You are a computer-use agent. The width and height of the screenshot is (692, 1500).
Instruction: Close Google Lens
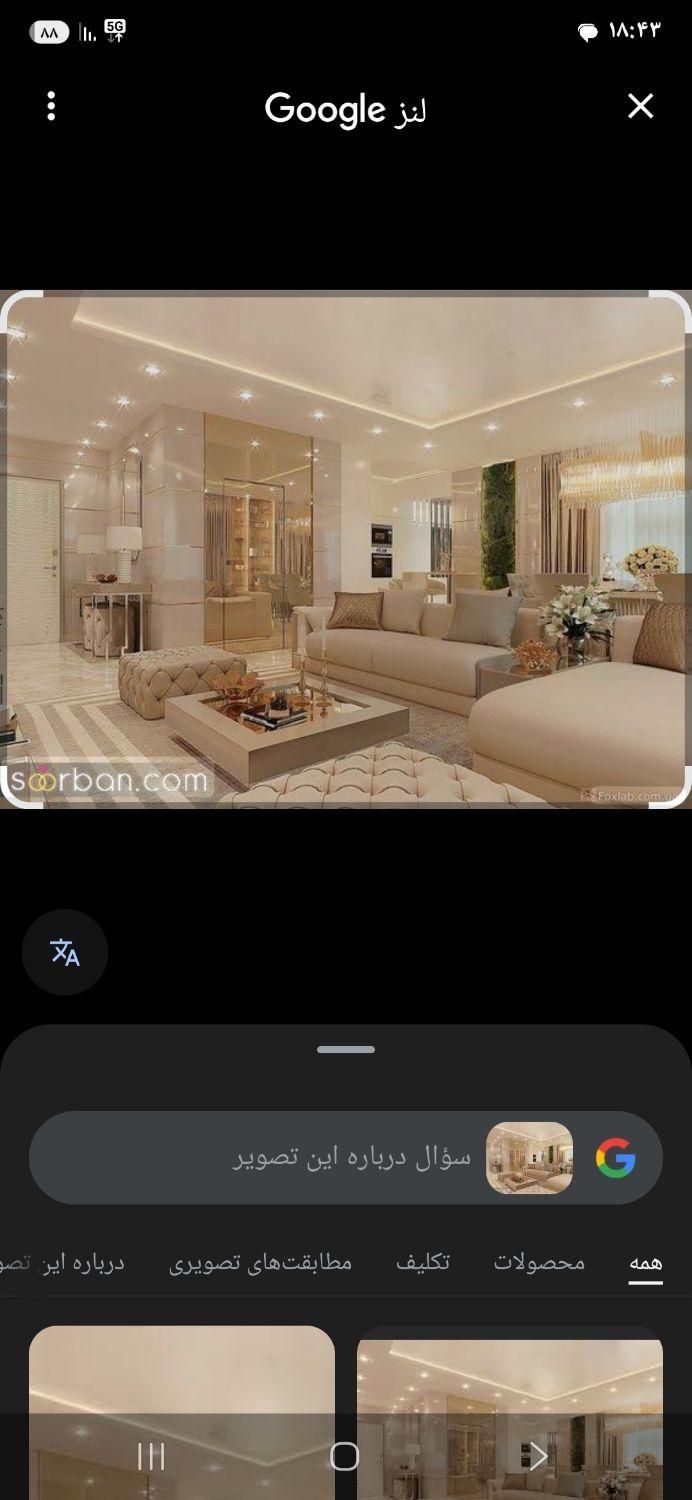[x=640, y=106]
